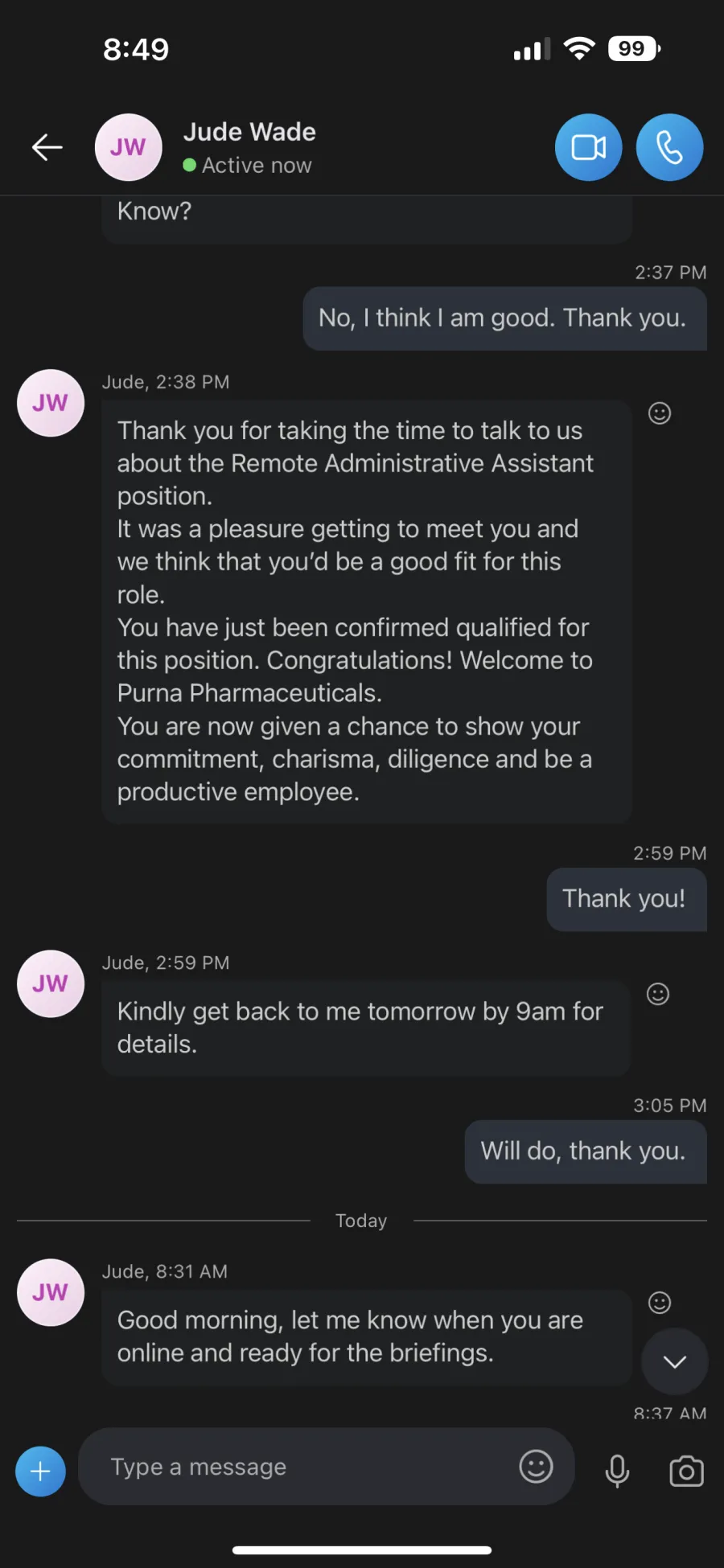The width and height of the screenshot is (724, 1568).
Task: Start a voice call with Jude Wade
Action: (669, 147)
